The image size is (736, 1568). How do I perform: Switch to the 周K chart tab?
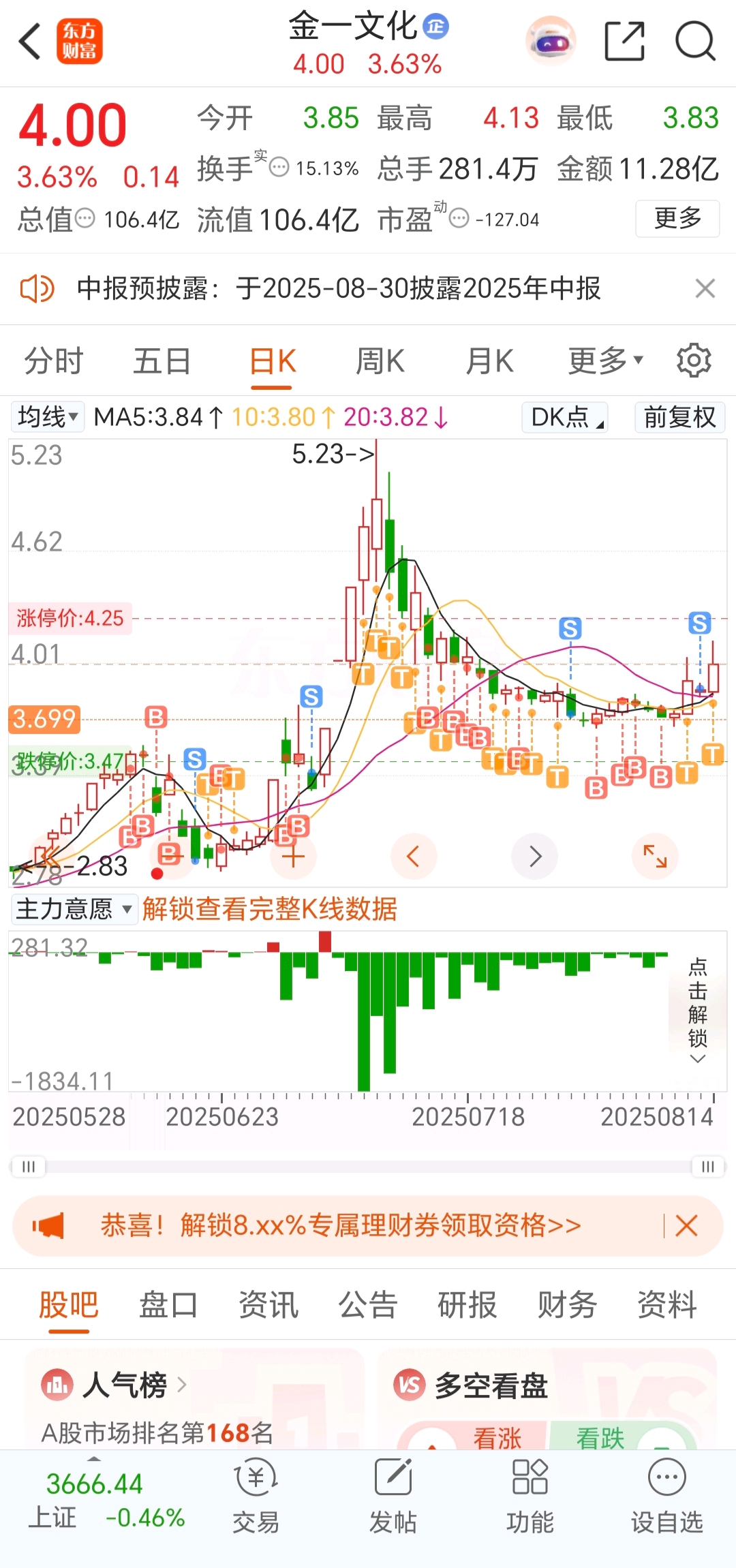[380, 361]
